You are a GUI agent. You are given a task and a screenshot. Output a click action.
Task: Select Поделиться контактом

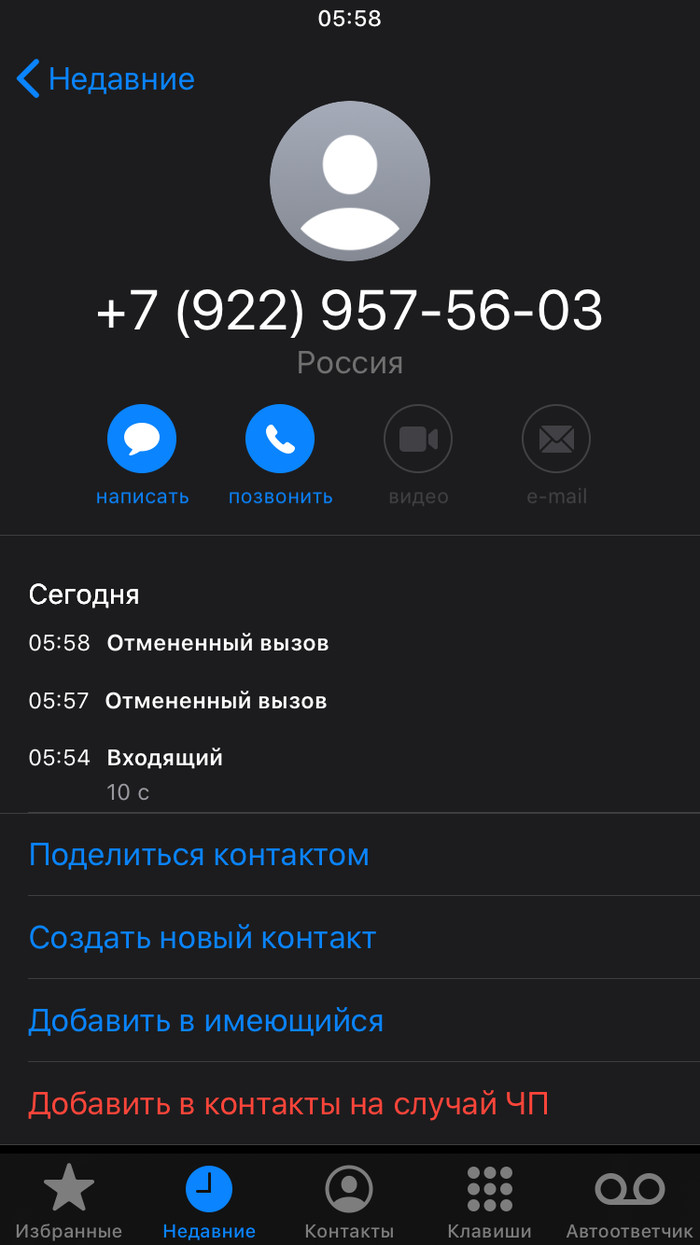point(199,855)
